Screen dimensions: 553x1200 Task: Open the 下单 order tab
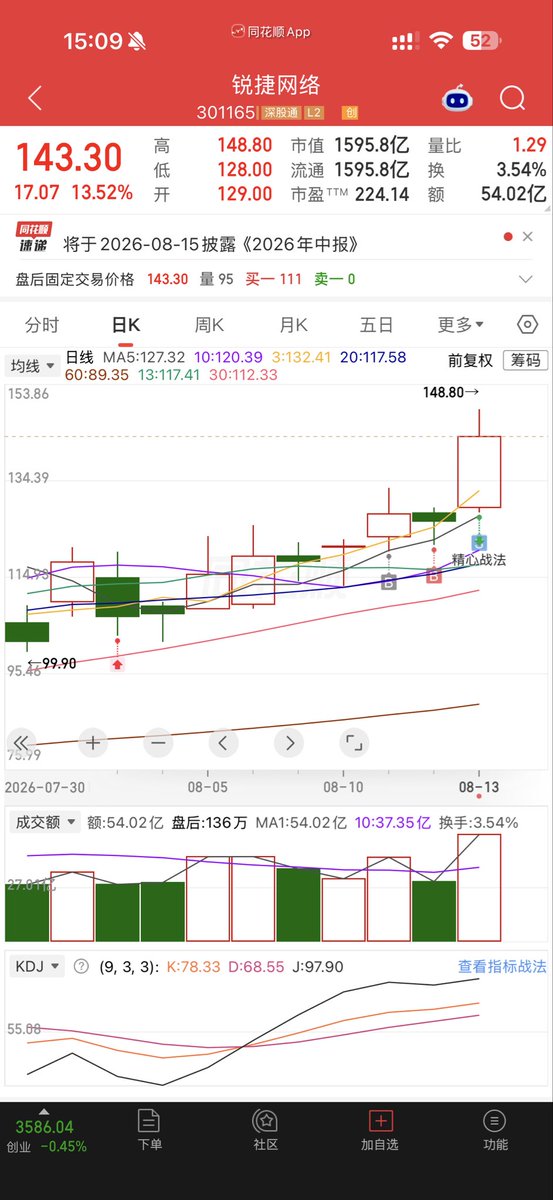tap(149, 1128)
